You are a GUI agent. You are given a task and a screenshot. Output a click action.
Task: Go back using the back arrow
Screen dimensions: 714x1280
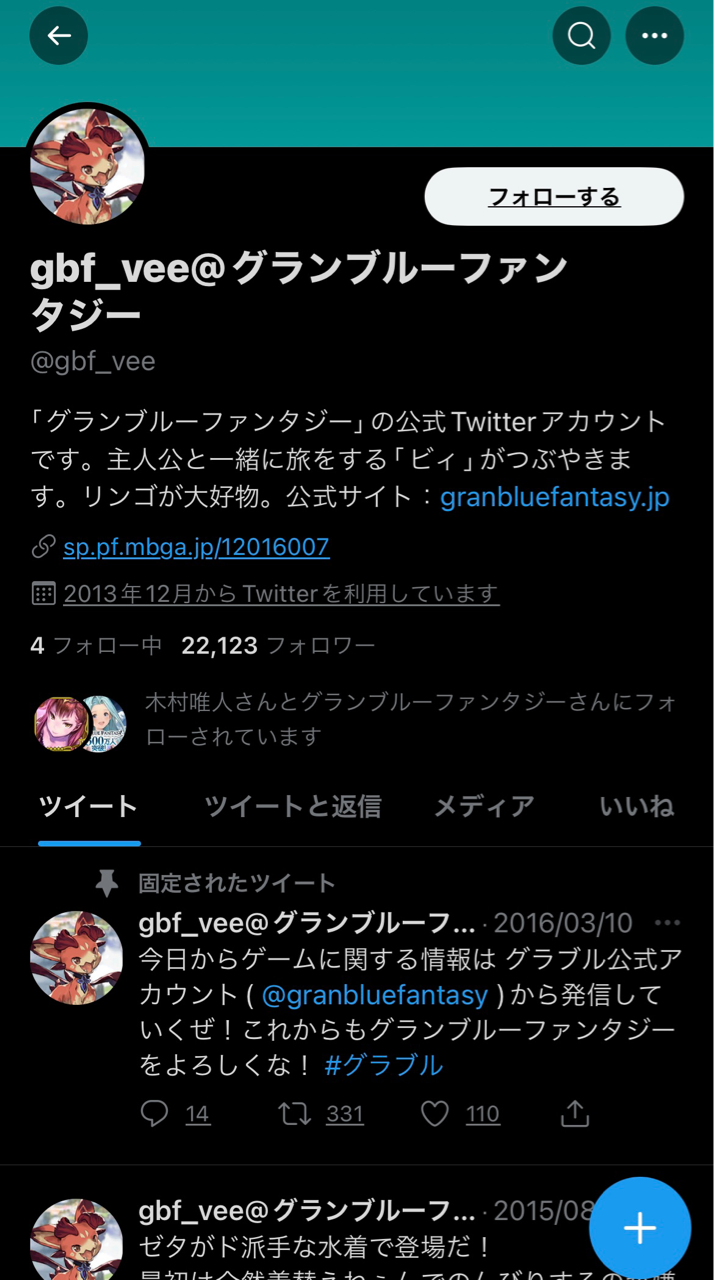coord(58,36)
